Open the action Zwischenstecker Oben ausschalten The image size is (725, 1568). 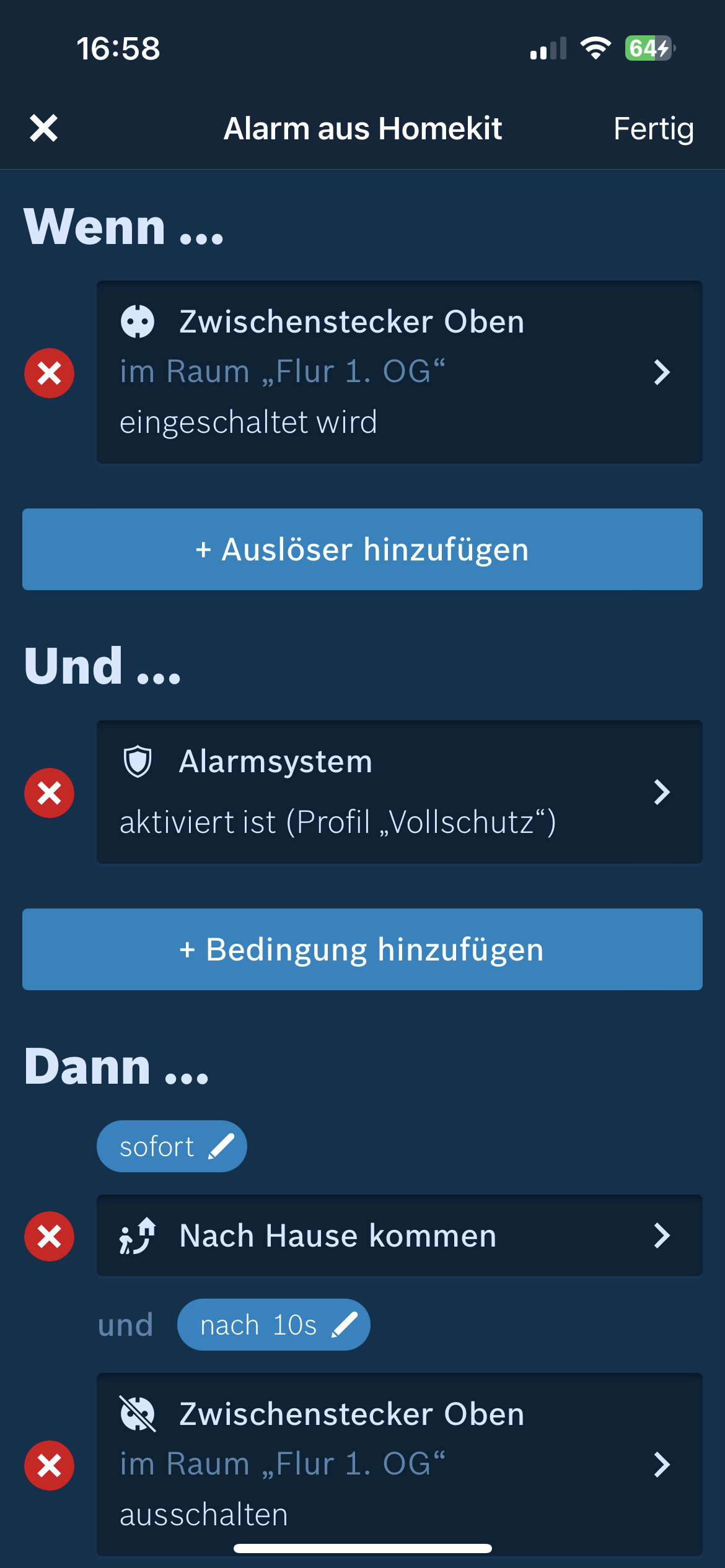(399, 1465)
